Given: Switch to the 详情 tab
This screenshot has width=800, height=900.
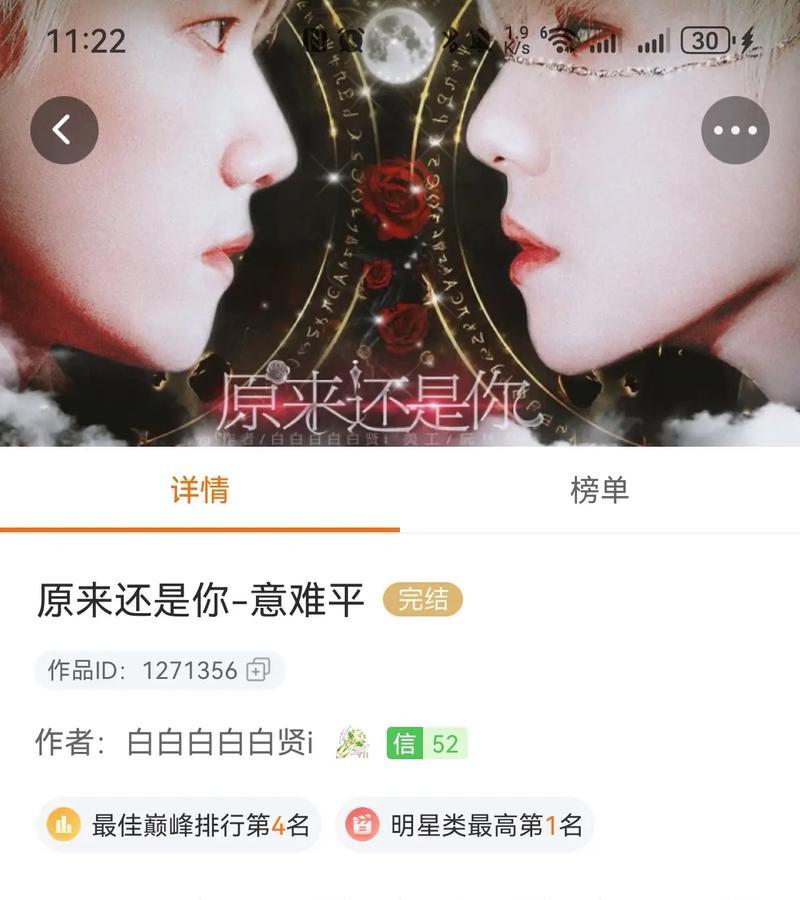Looking at the screenshot, I should pyautogui.click(x=200, y=490).
